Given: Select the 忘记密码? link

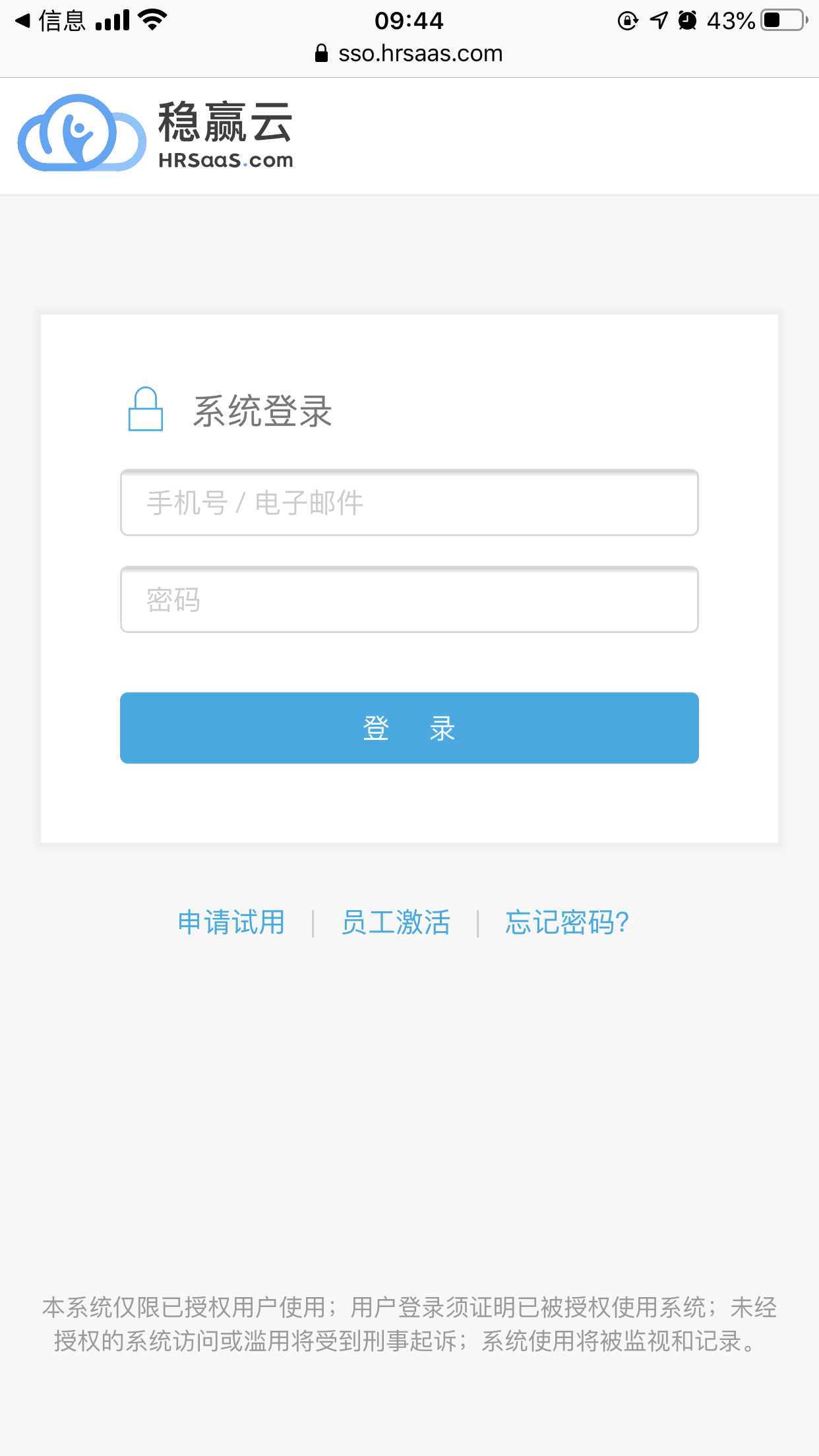Looking at the screenshot, I should (x=567, y=922).
